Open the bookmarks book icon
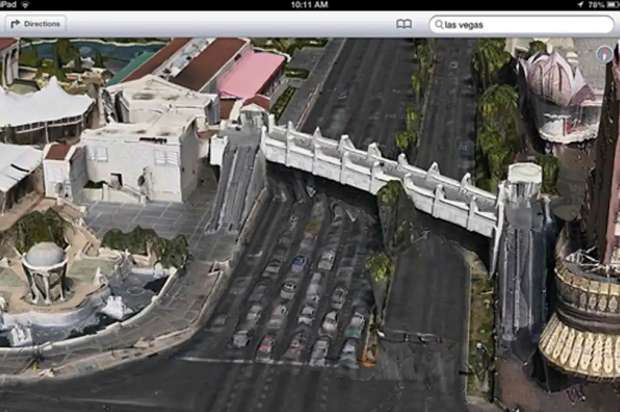This screenshot has height=412, width=620. (403, 23)
